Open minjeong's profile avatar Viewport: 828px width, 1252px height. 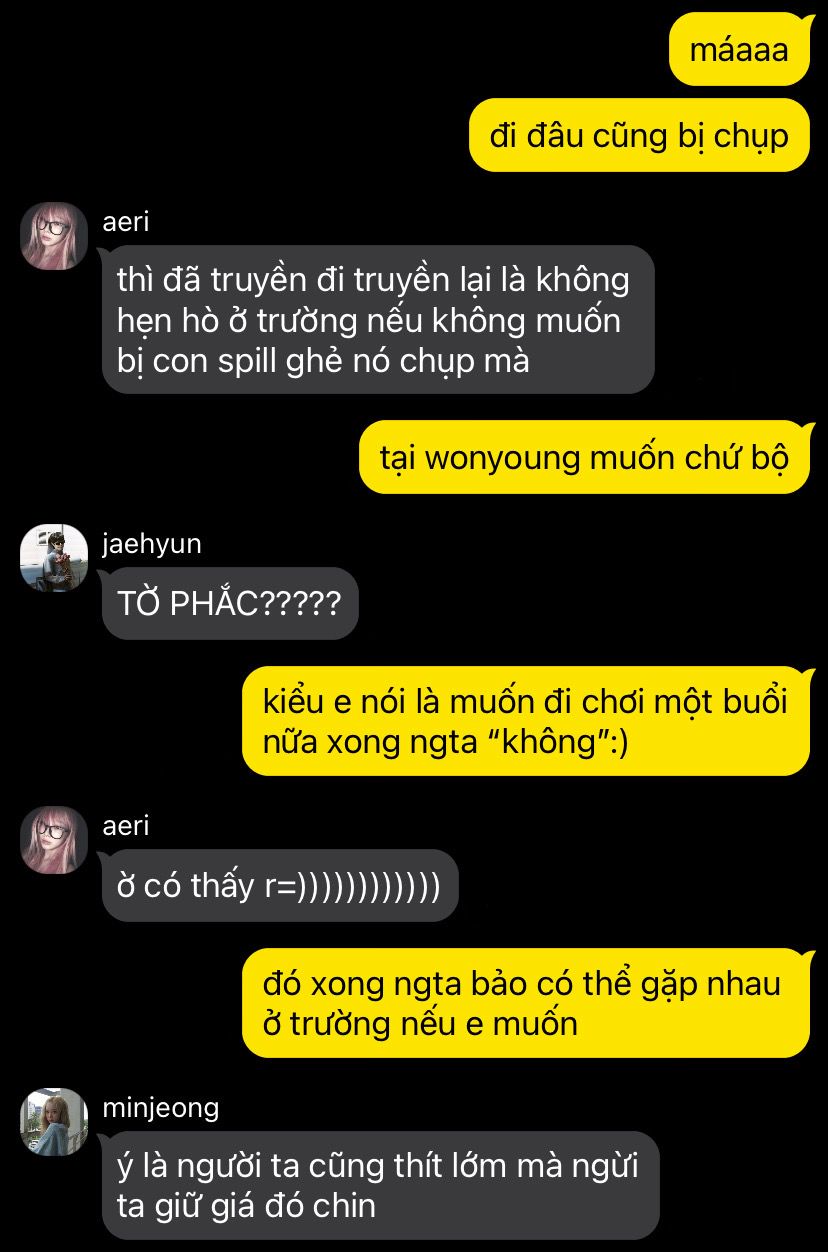tap(54, 1122)
